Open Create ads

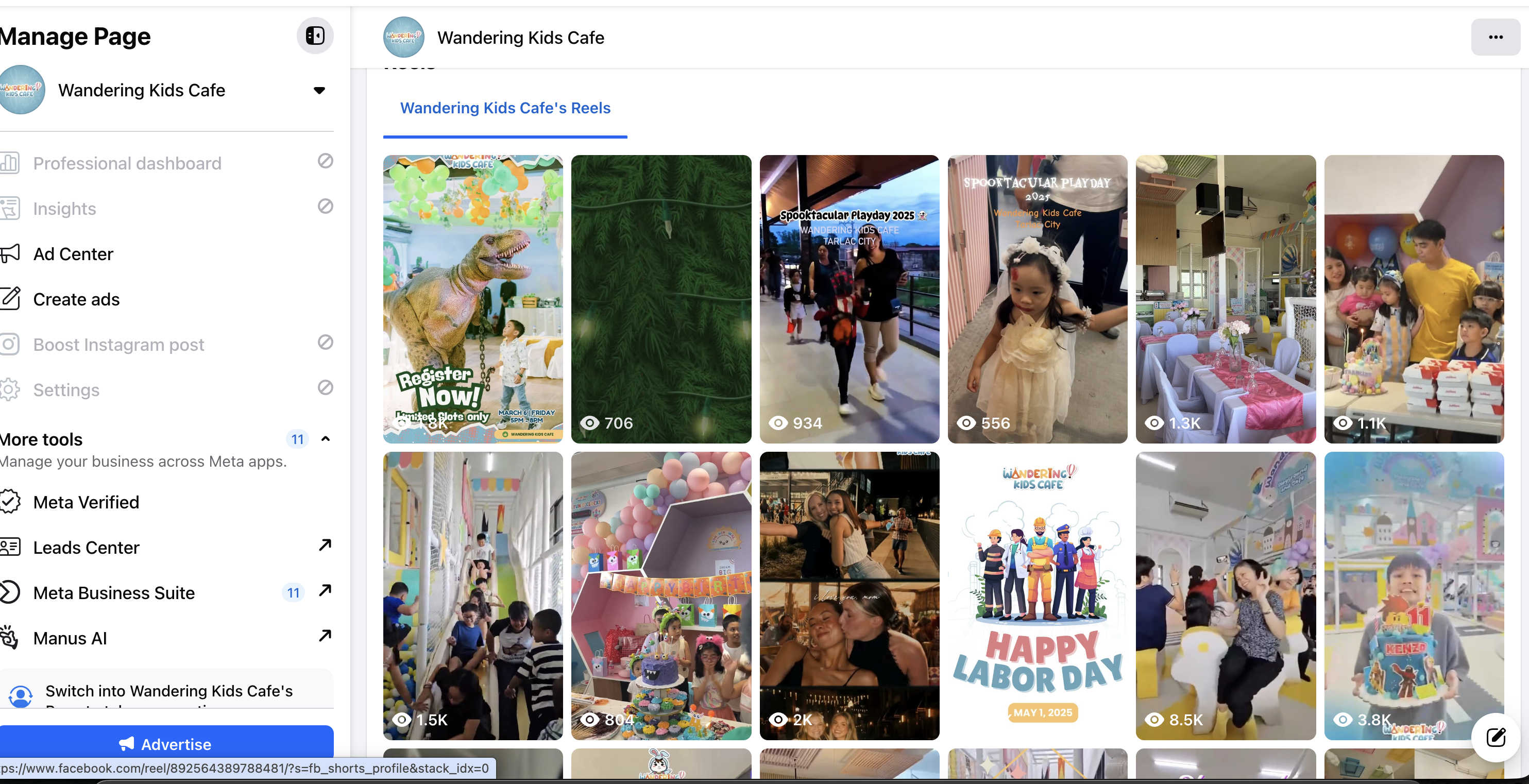tap(76, 299)
